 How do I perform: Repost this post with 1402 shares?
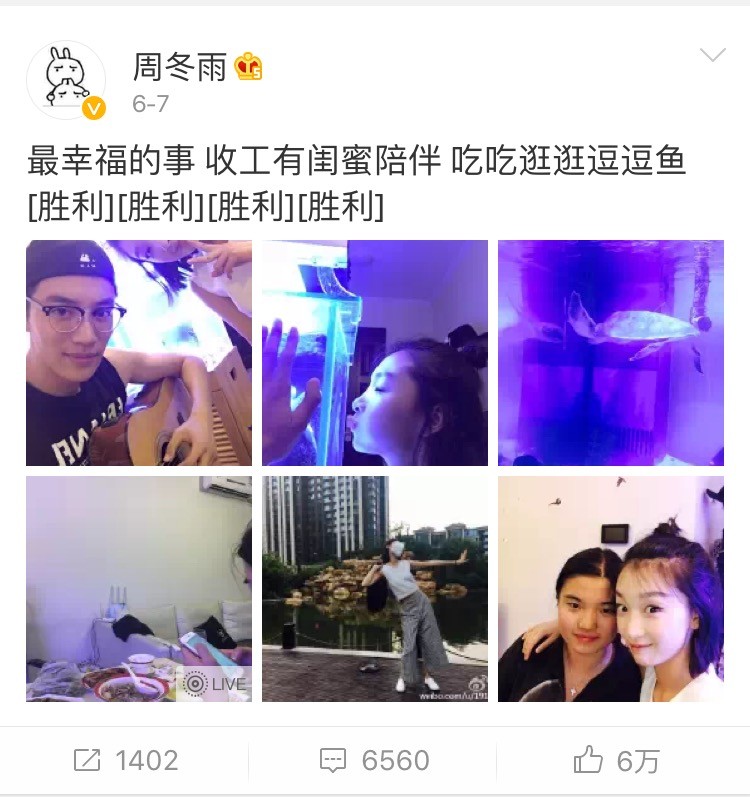126,761
